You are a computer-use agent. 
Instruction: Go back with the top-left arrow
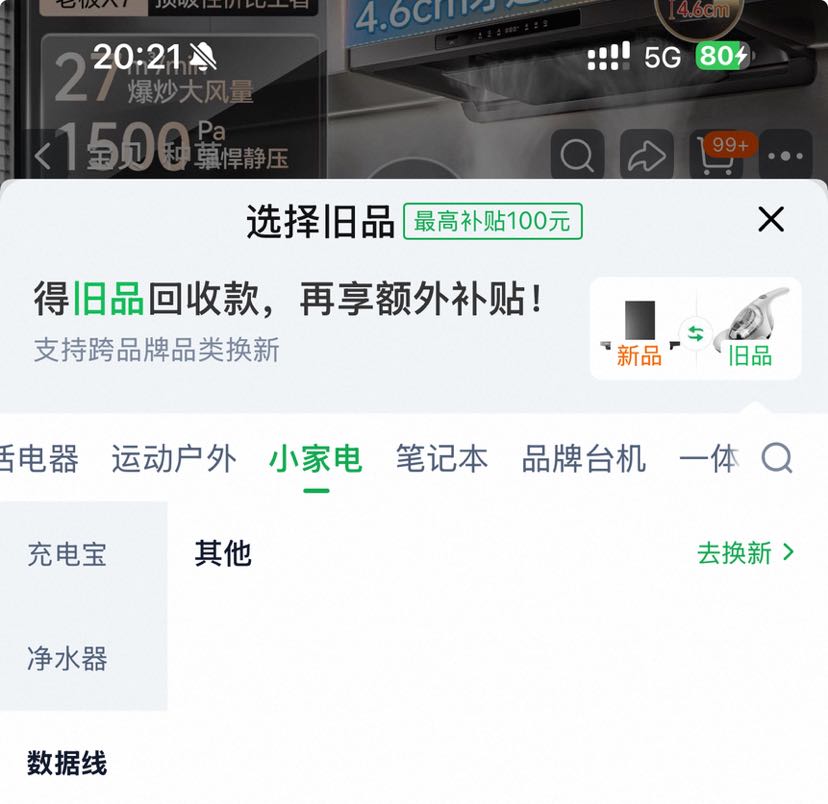click(43, 156)
